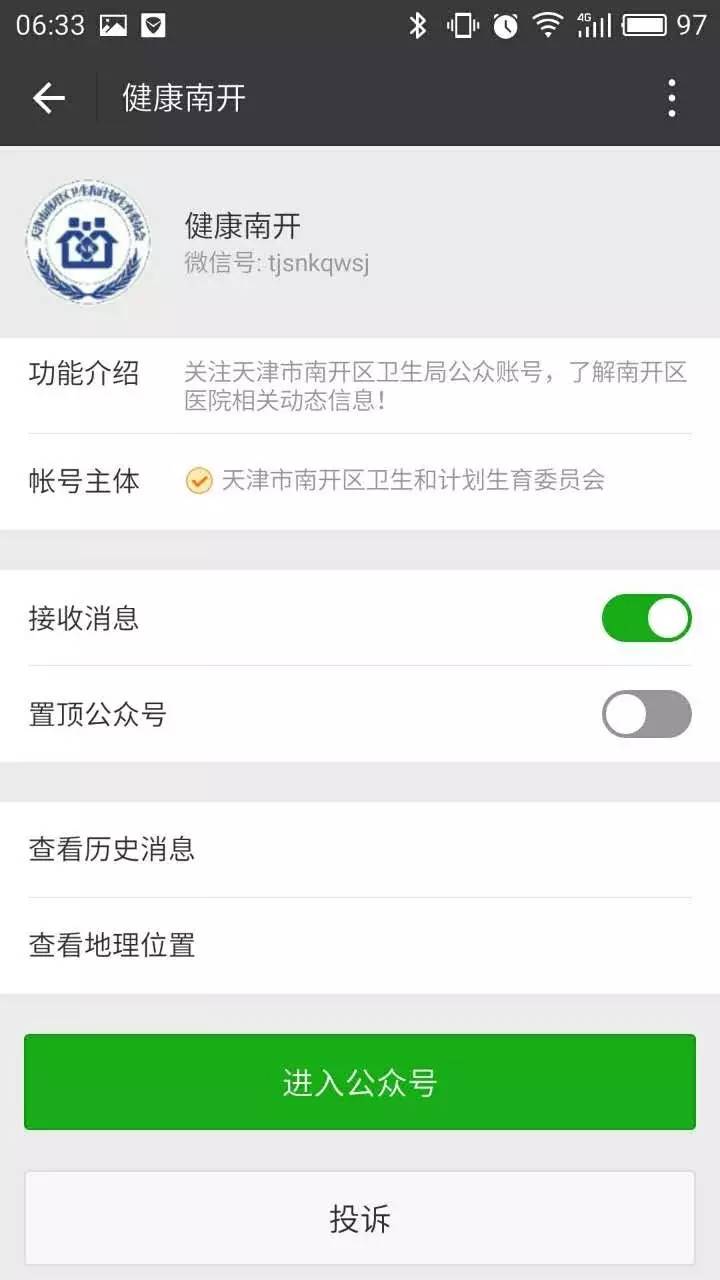Tap the 进入公众号 green button

[x=360, y=1082]
